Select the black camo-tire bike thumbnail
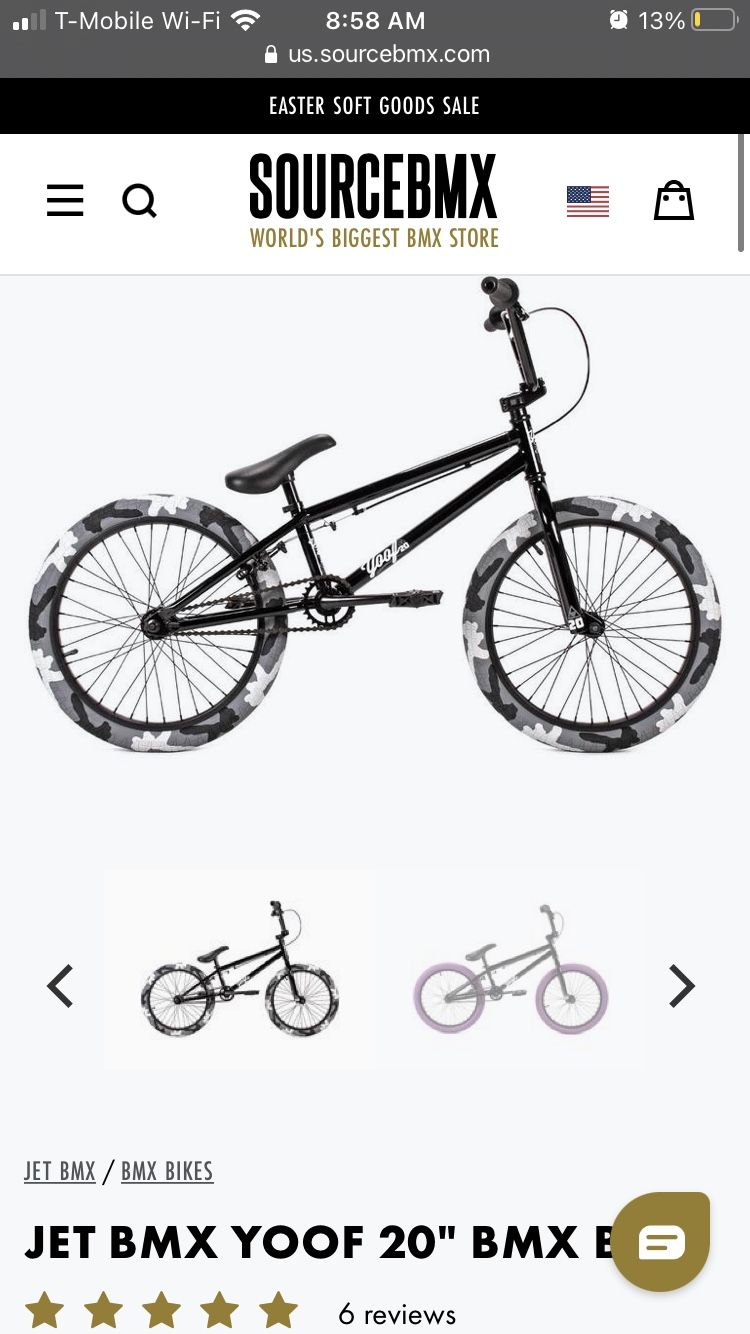The height and width of the screenshot is (1334, 750). coord(240,970)
